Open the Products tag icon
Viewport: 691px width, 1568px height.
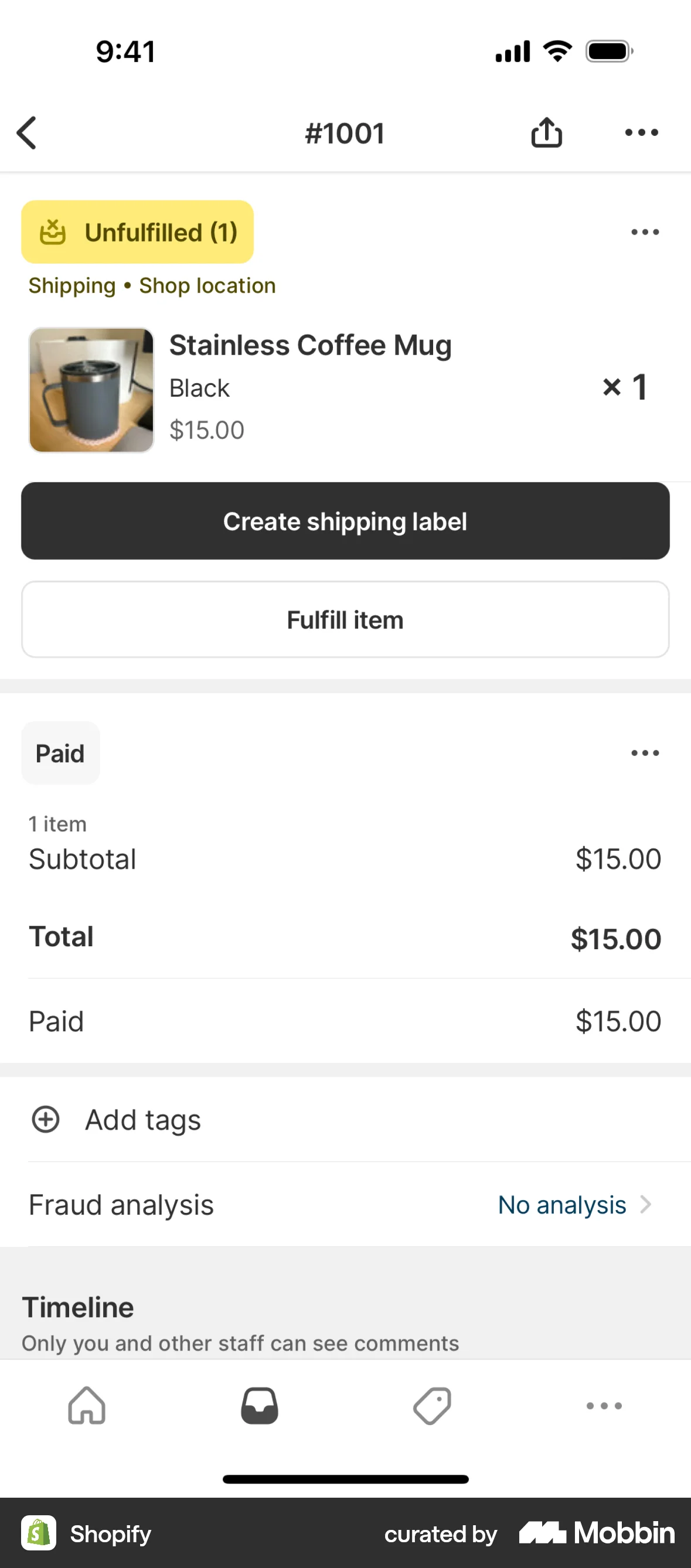coord(431,1407)
